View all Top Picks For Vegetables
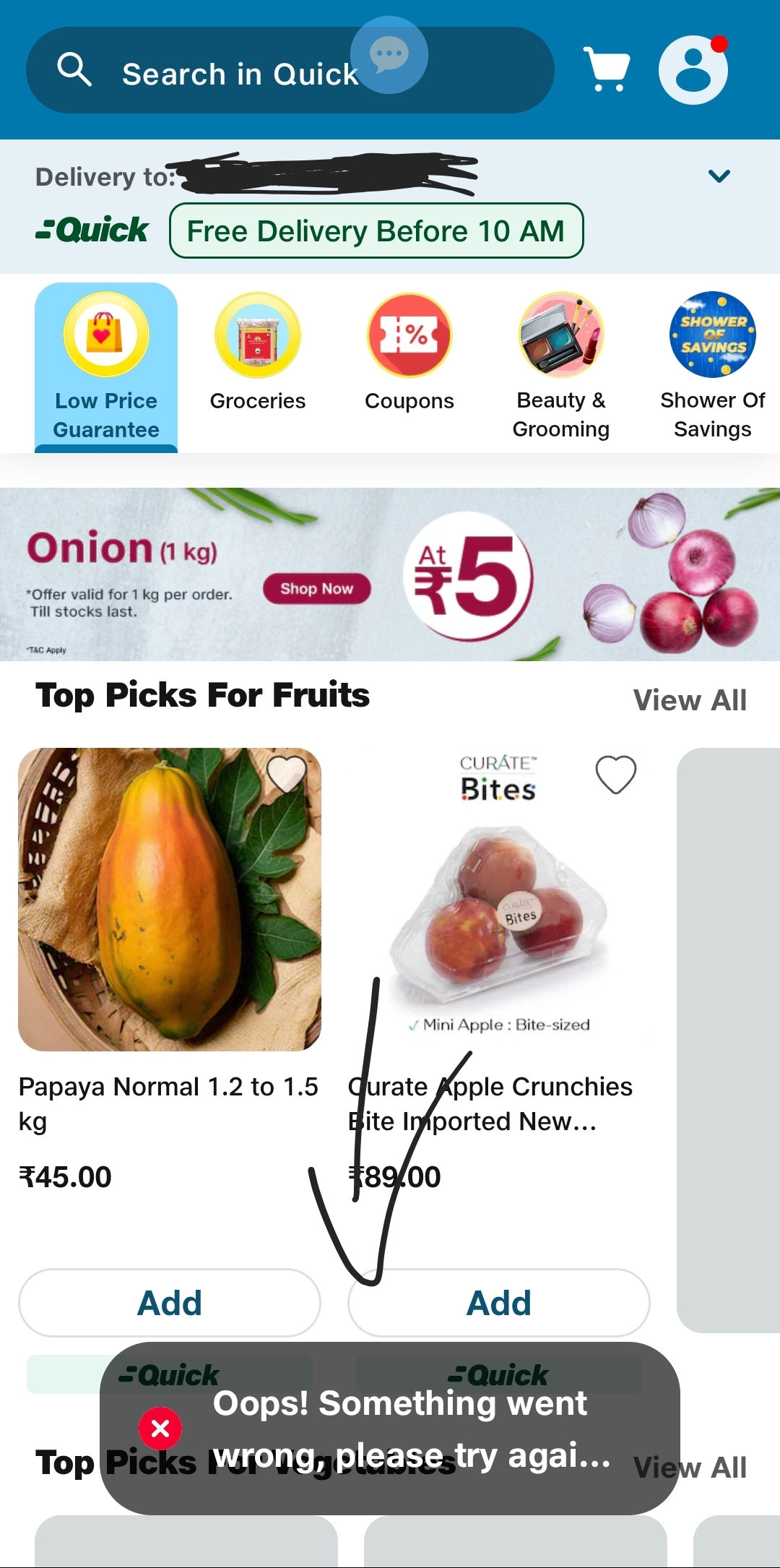 690,1468
